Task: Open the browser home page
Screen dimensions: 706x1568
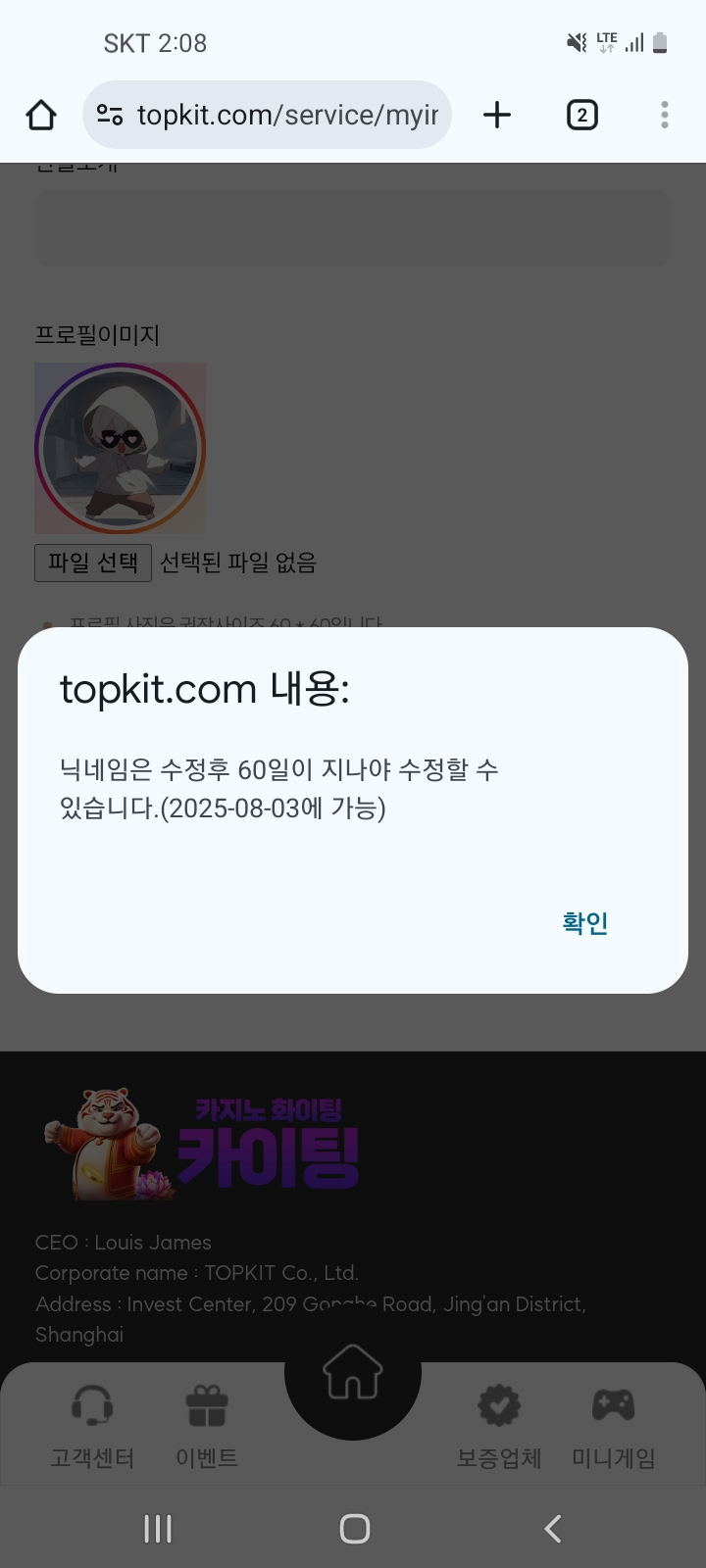Action: [x=41, y=115]
